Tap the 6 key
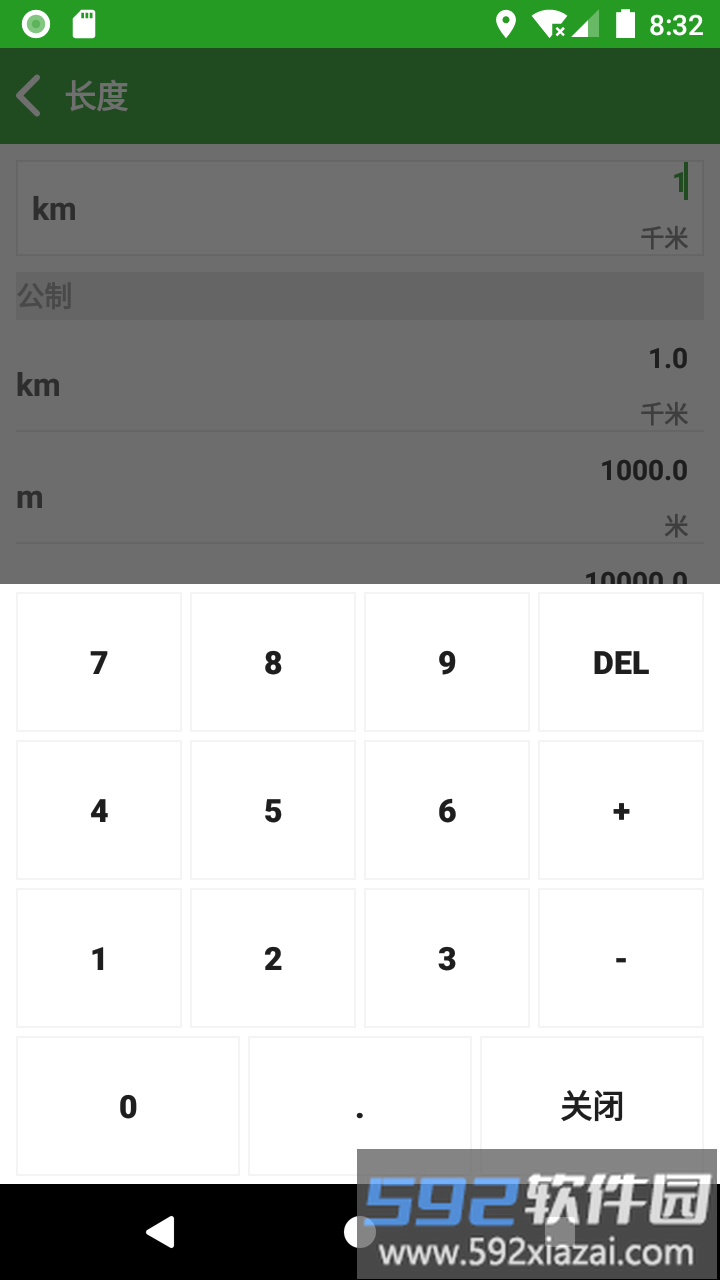The height and width of the screenshot is (1280, 720). 447,810
